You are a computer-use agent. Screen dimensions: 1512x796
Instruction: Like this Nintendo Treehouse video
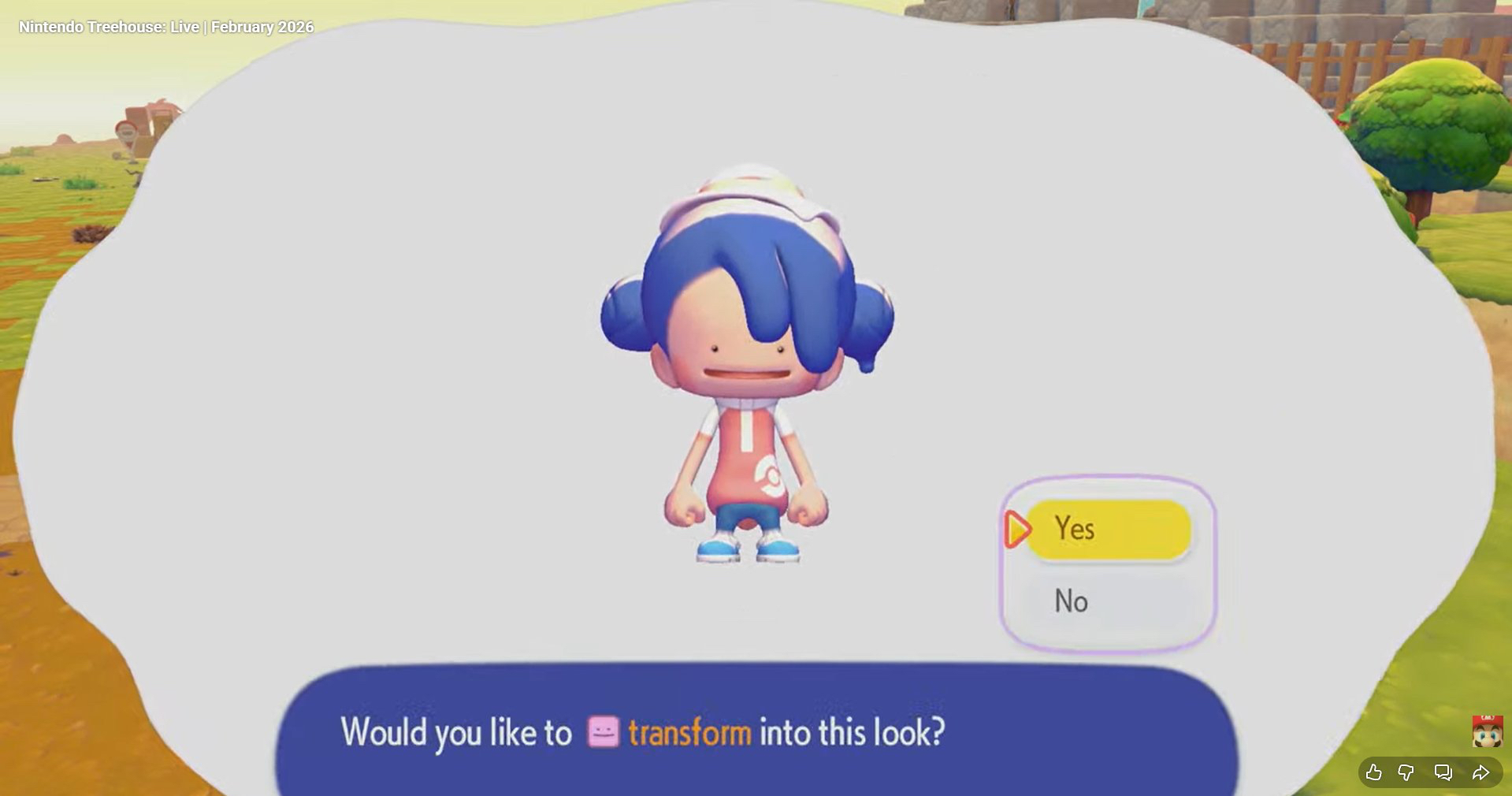pos(1373,772)
